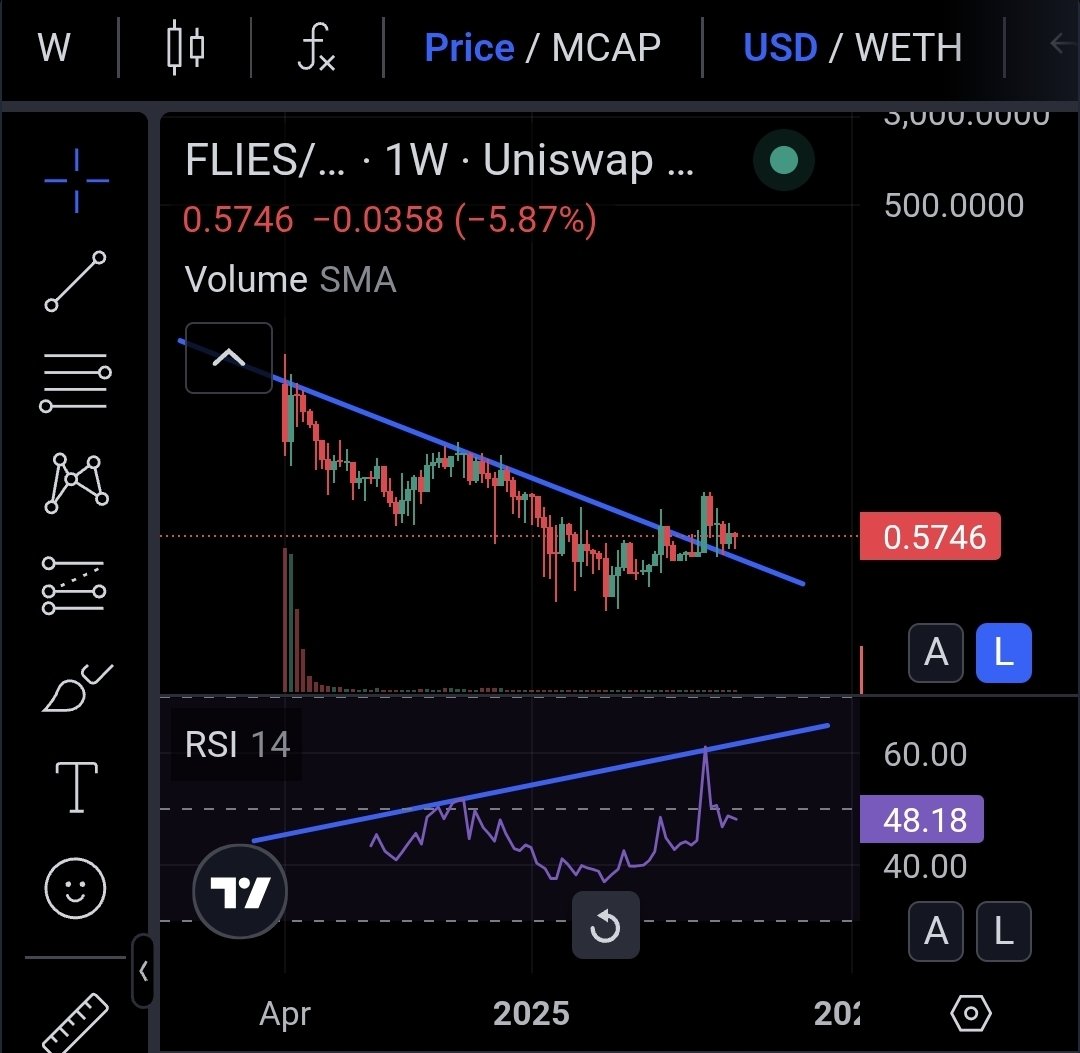Image resolution: width=1080 pixels, height=1053 pixels.
Task: Switch quote currency to WETH
Action: pos(908,47)
